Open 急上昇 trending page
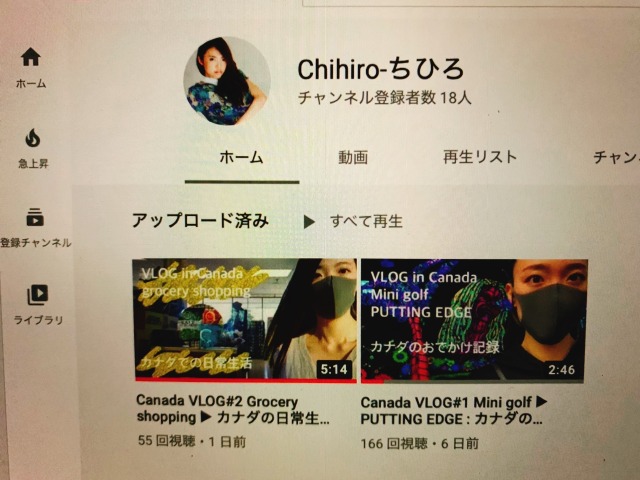Viewport: 640px width, 480px height. click(x=31, y=148)
